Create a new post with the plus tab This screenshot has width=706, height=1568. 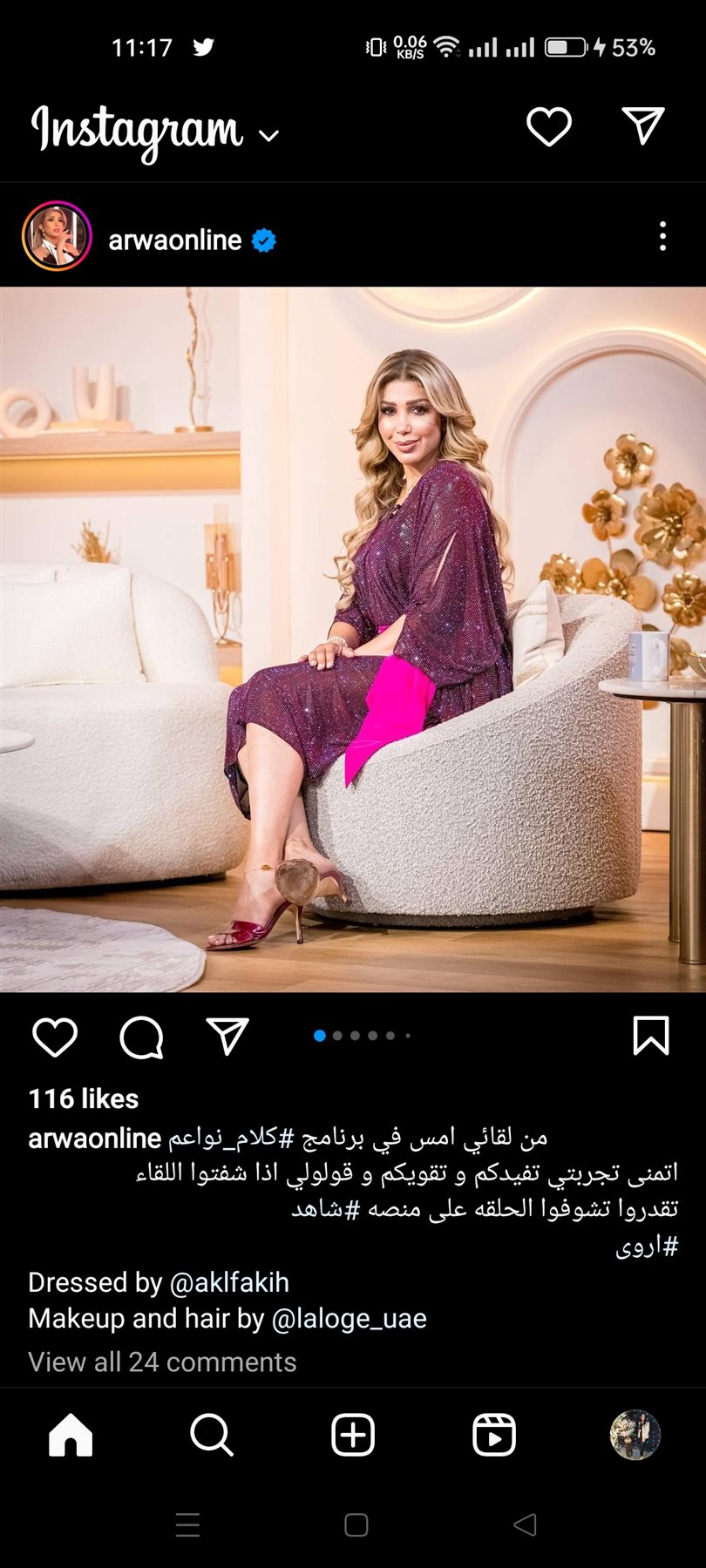[x=353, y=1434]
